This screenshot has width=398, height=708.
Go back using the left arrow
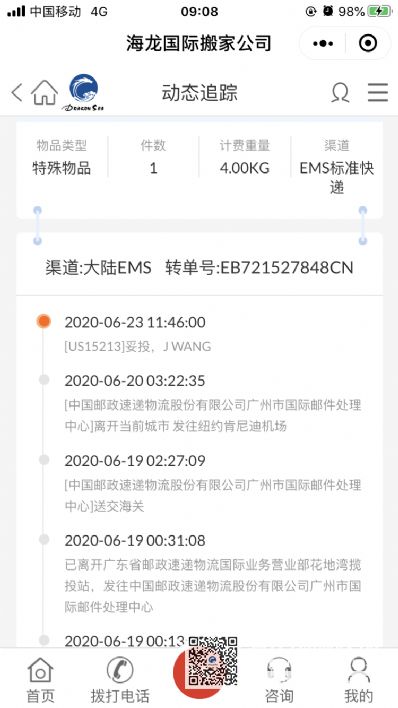tap(17, 93)
